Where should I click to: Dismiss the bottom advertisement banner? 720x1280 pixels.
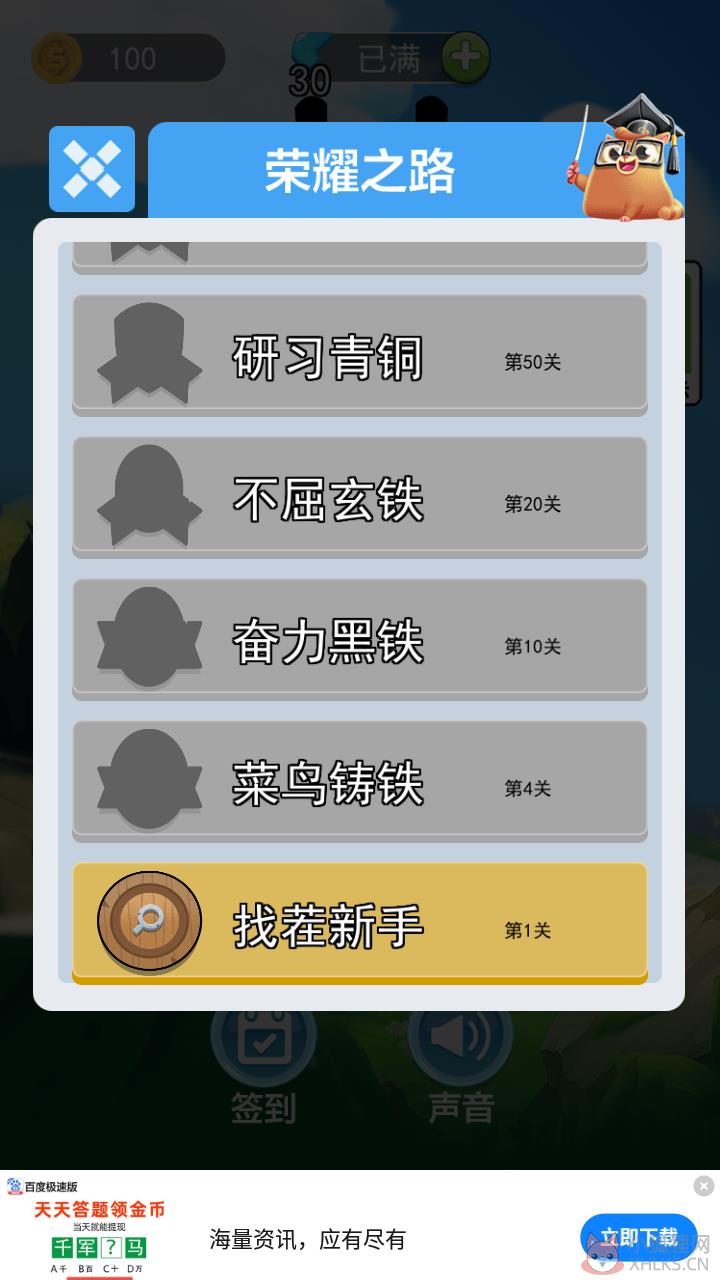[x=704, y=1186]
